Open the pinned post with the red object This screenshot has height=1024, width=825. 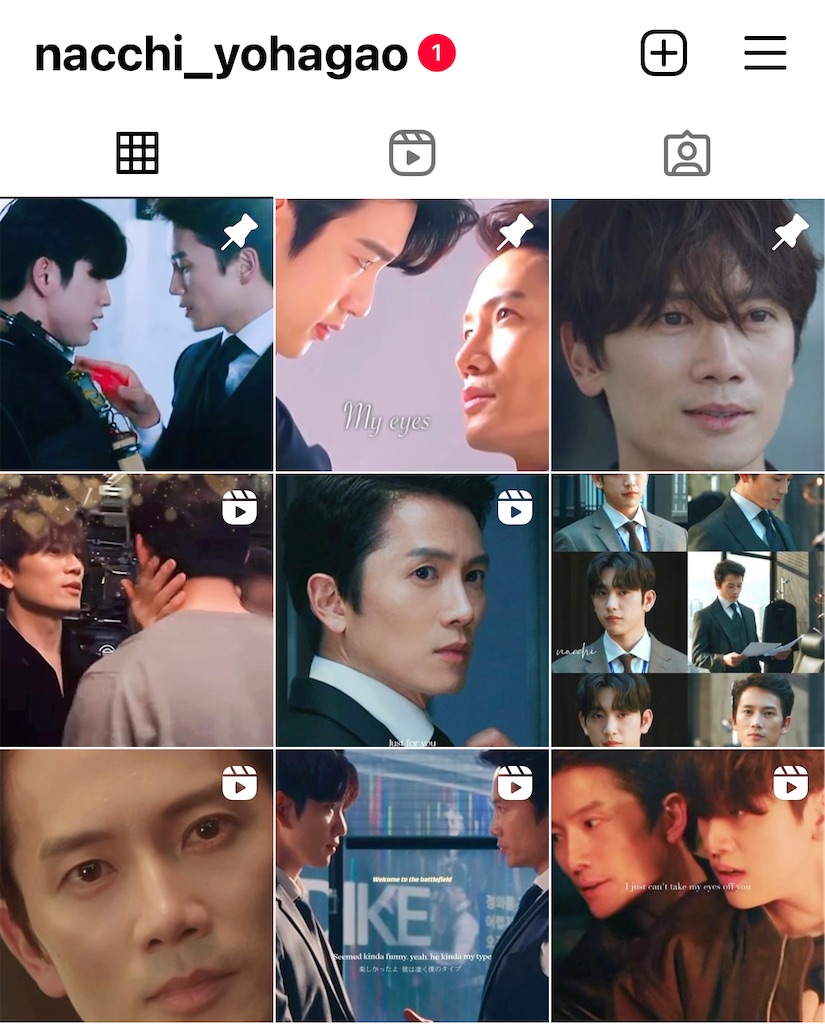(136, 334)
